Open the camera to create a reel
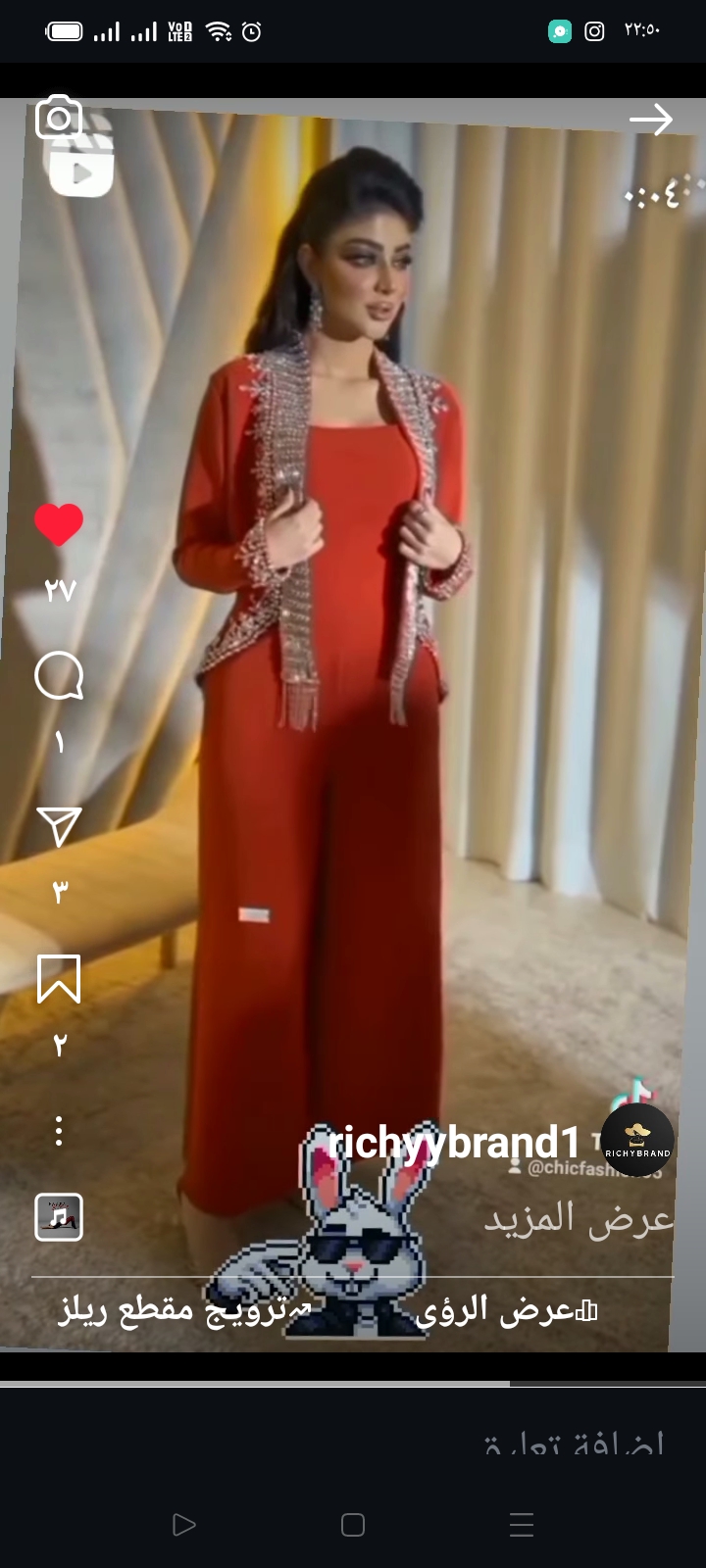The height and width of the screenshot is (1568, 706). click(x=59, y=118)
